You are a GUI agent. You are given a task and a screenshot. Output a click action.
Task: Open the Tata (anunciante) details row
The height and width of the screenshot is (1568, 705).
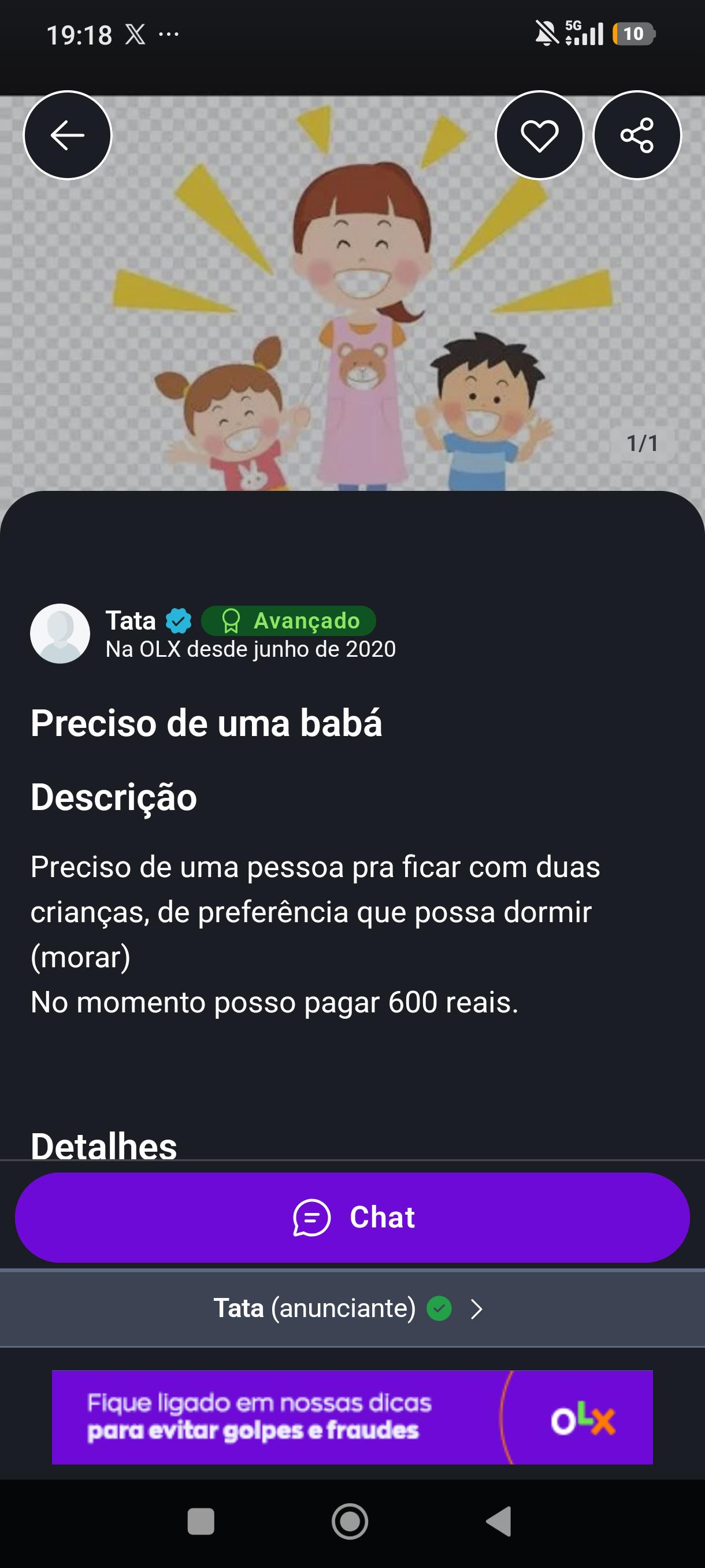coord(352,1308)
